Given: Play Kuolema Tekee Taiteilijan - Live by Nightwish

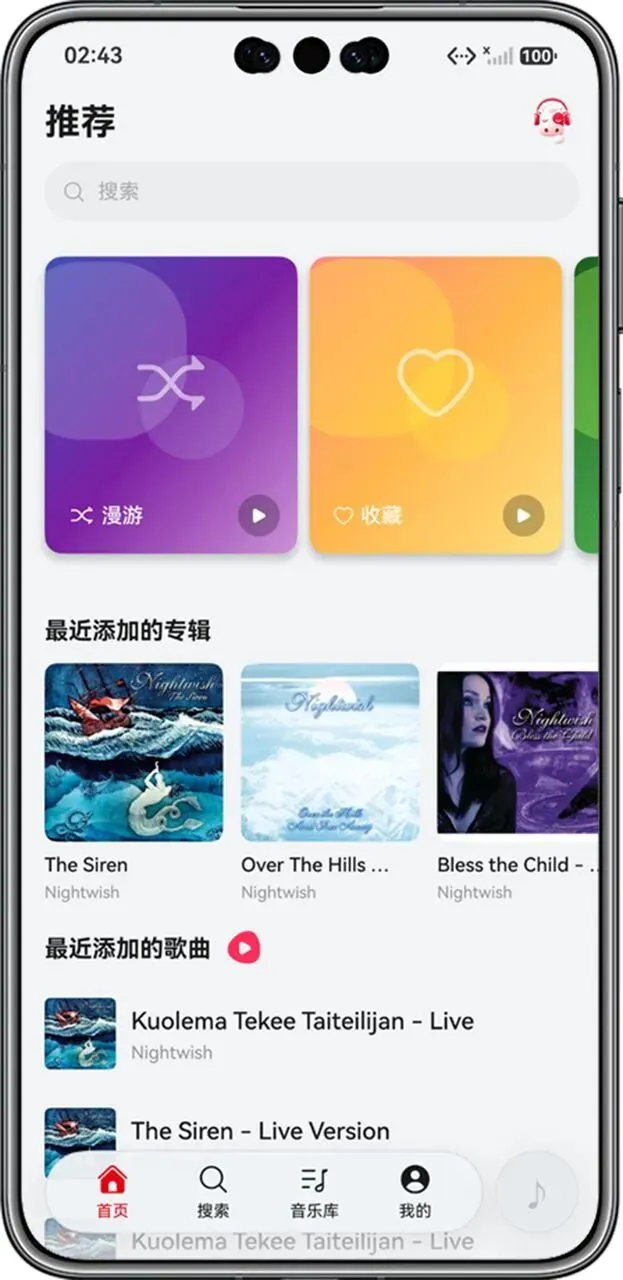Looking at the screenshot, I should [311, 1034].
